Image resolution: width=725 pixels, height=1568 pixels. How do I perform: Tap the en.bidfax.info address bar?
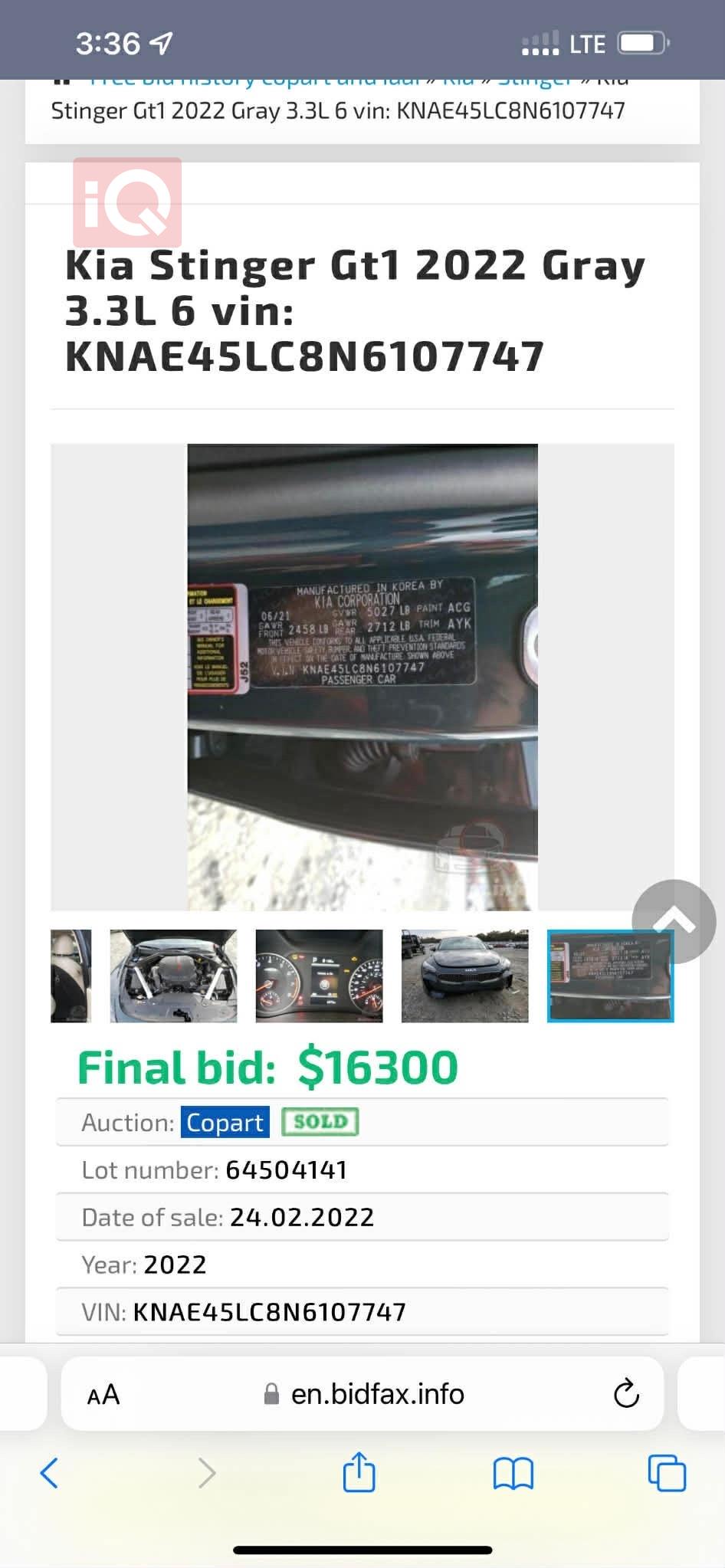363,1394
